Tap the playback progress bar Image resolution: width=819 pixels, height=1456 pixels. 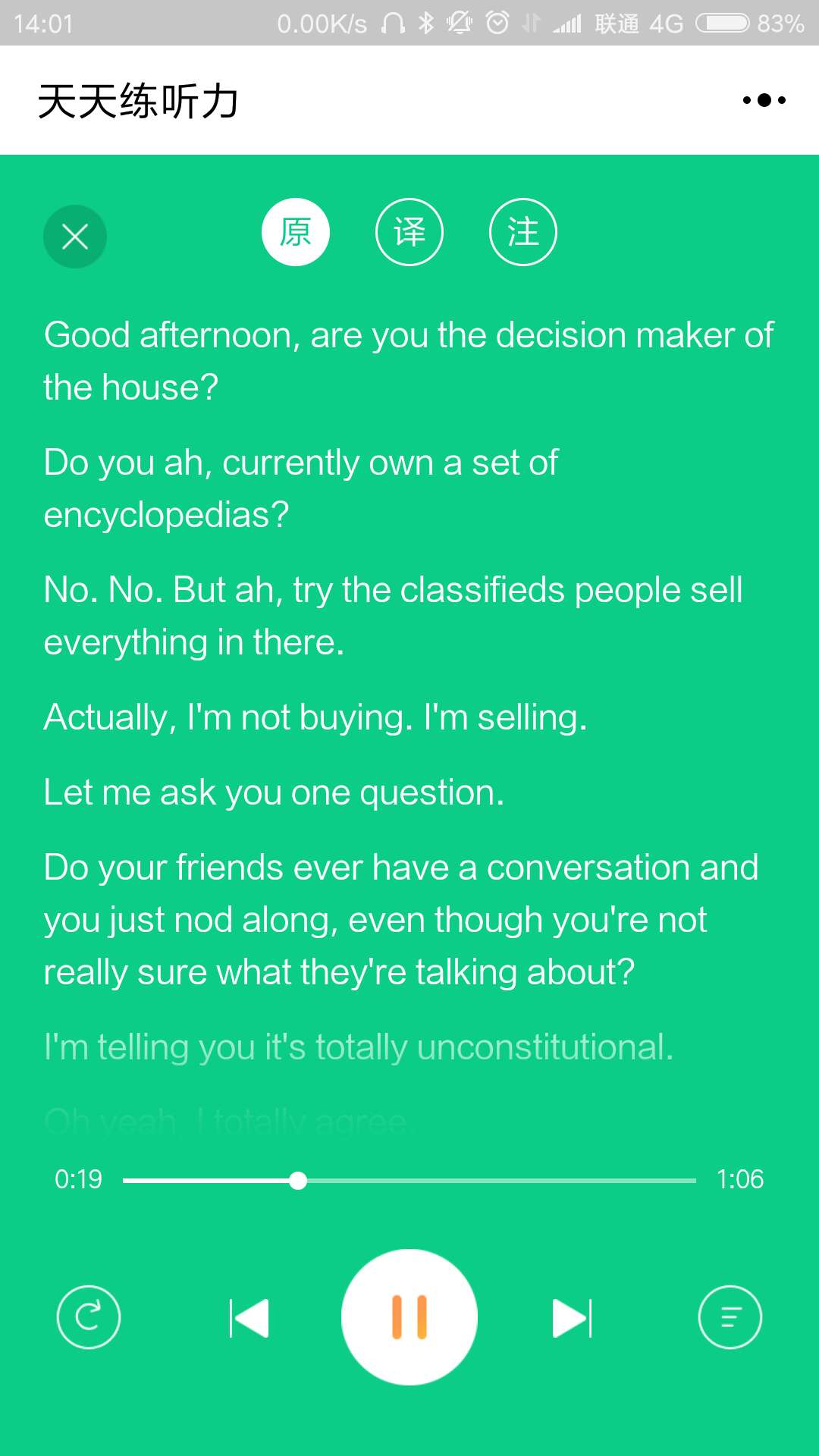(x=409, y=1180)
